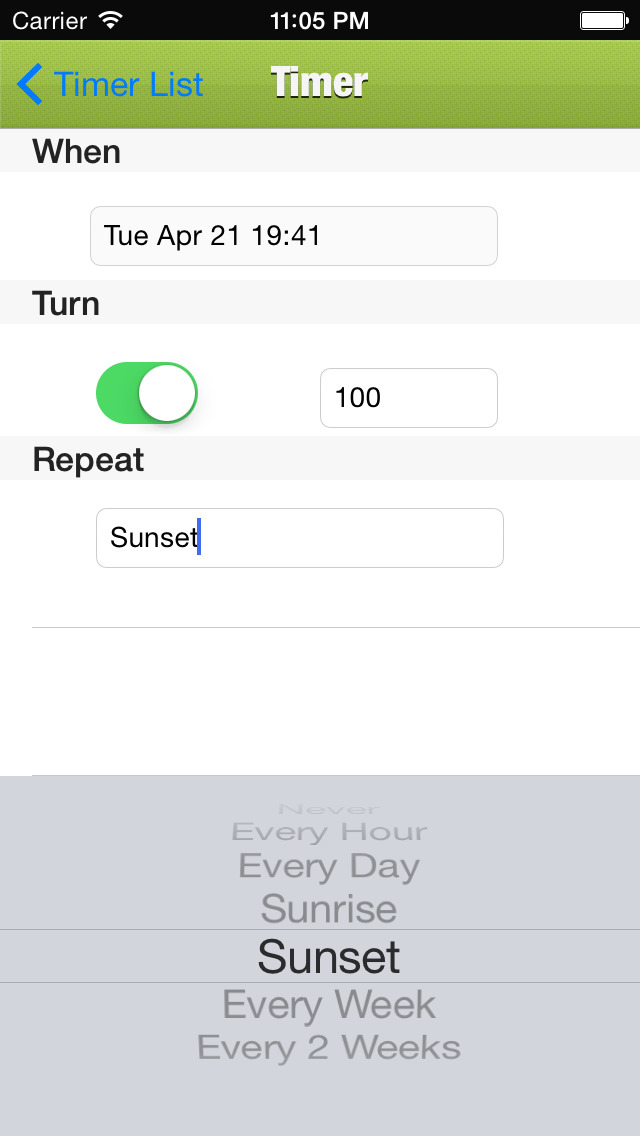Tap the Repeat field showing Sunset
The image size is (640, 1136).
click(x=299, y=538)
